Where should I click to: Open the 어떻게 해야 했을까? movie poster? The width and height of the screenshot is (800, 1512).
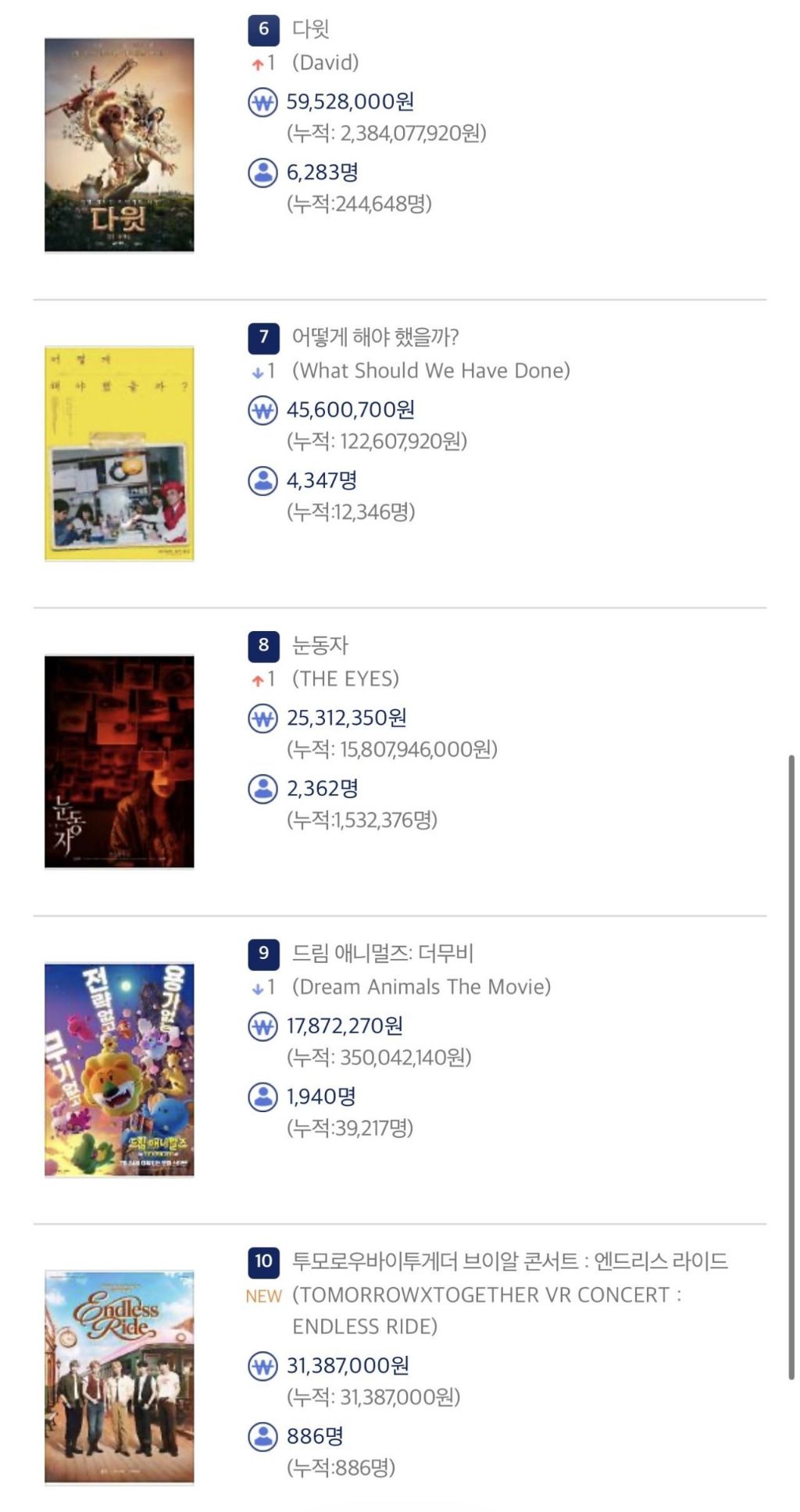[119, 454]
